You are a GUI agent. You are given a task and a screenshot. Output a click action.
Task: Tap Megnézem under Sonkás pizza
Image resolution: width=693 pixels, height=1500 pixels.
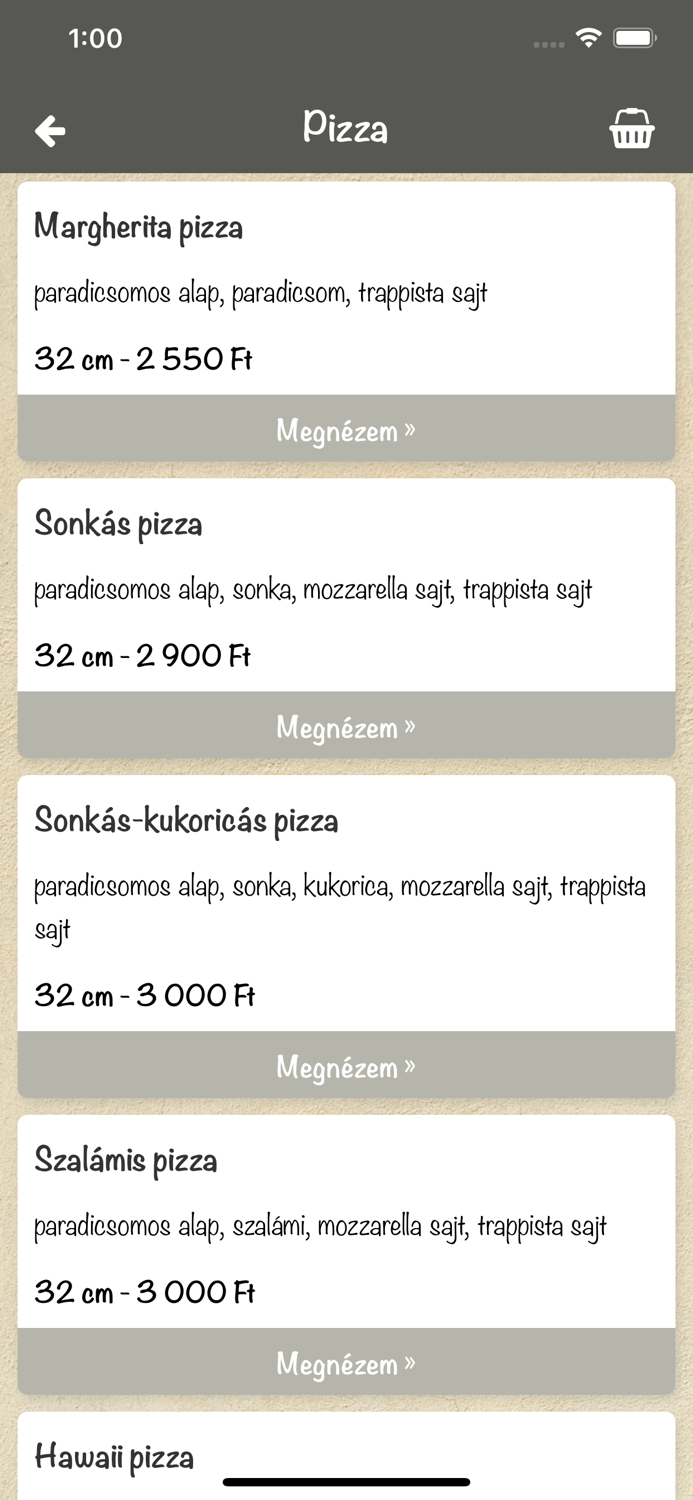(346, 726)
